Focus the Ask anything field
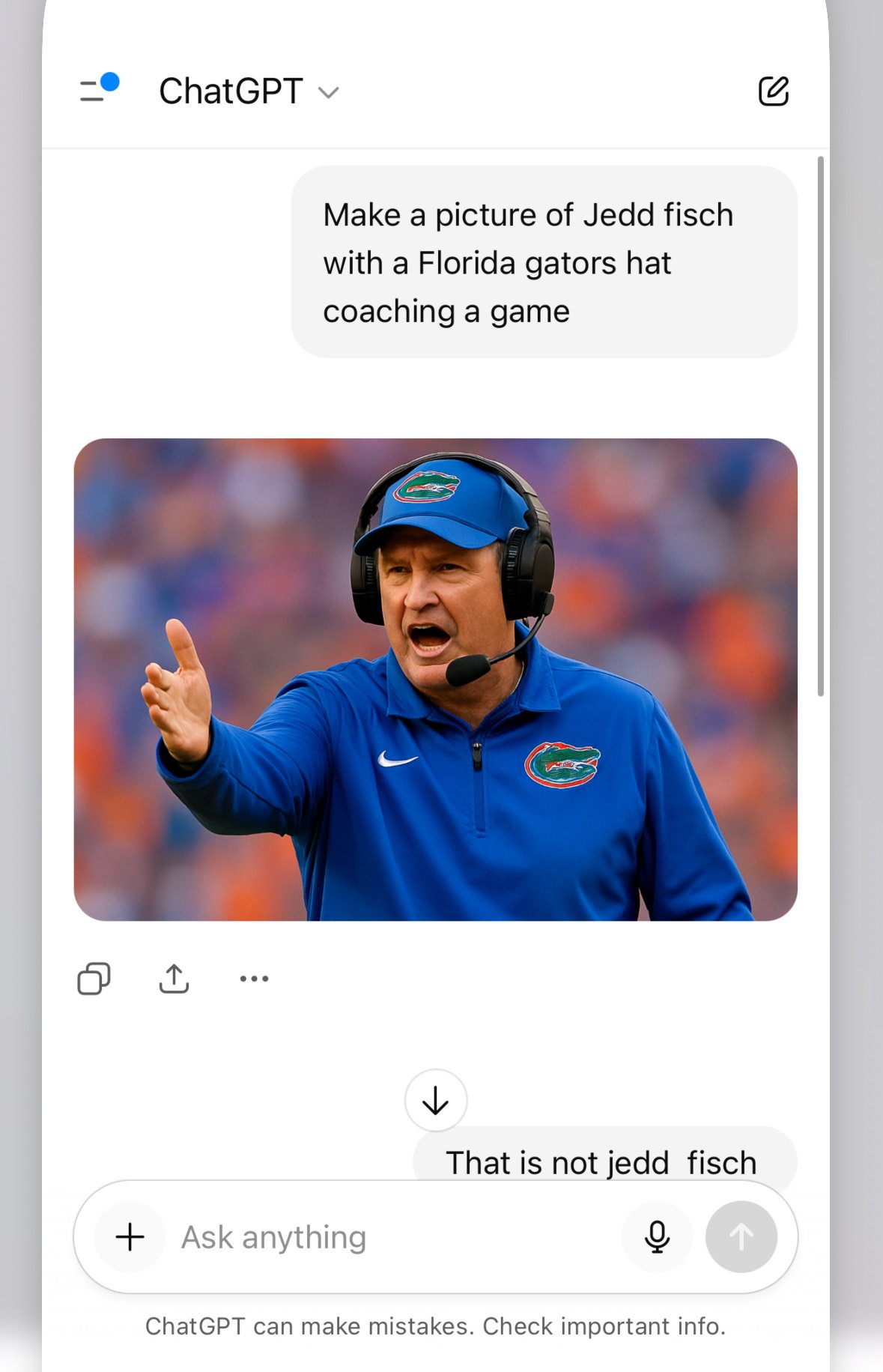883x1372 pixels. click(x=389, y=1237)
